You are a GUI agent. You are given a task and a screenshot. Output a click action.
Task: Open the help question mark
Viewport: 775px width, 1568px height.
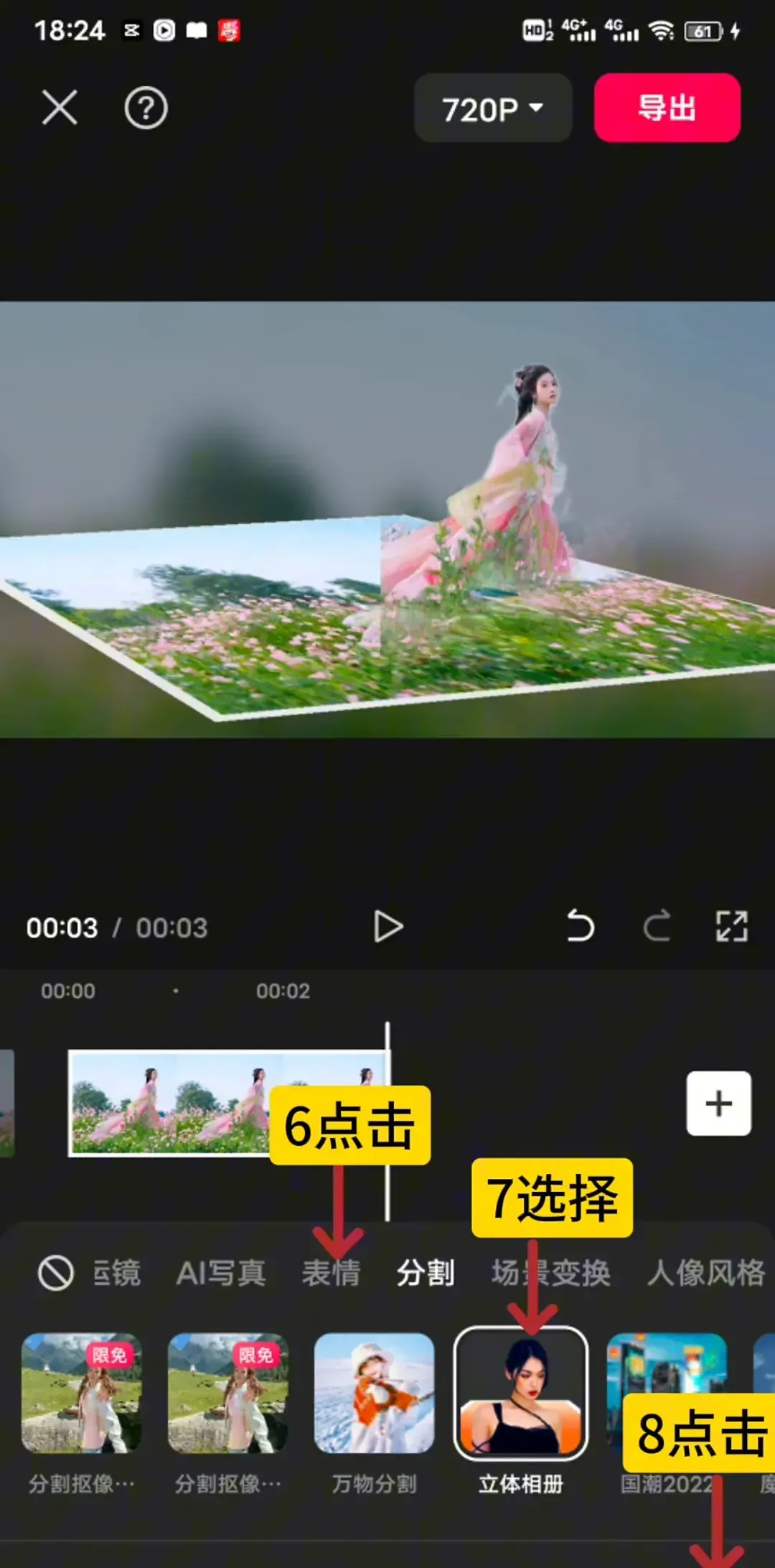tap(146, 108)
